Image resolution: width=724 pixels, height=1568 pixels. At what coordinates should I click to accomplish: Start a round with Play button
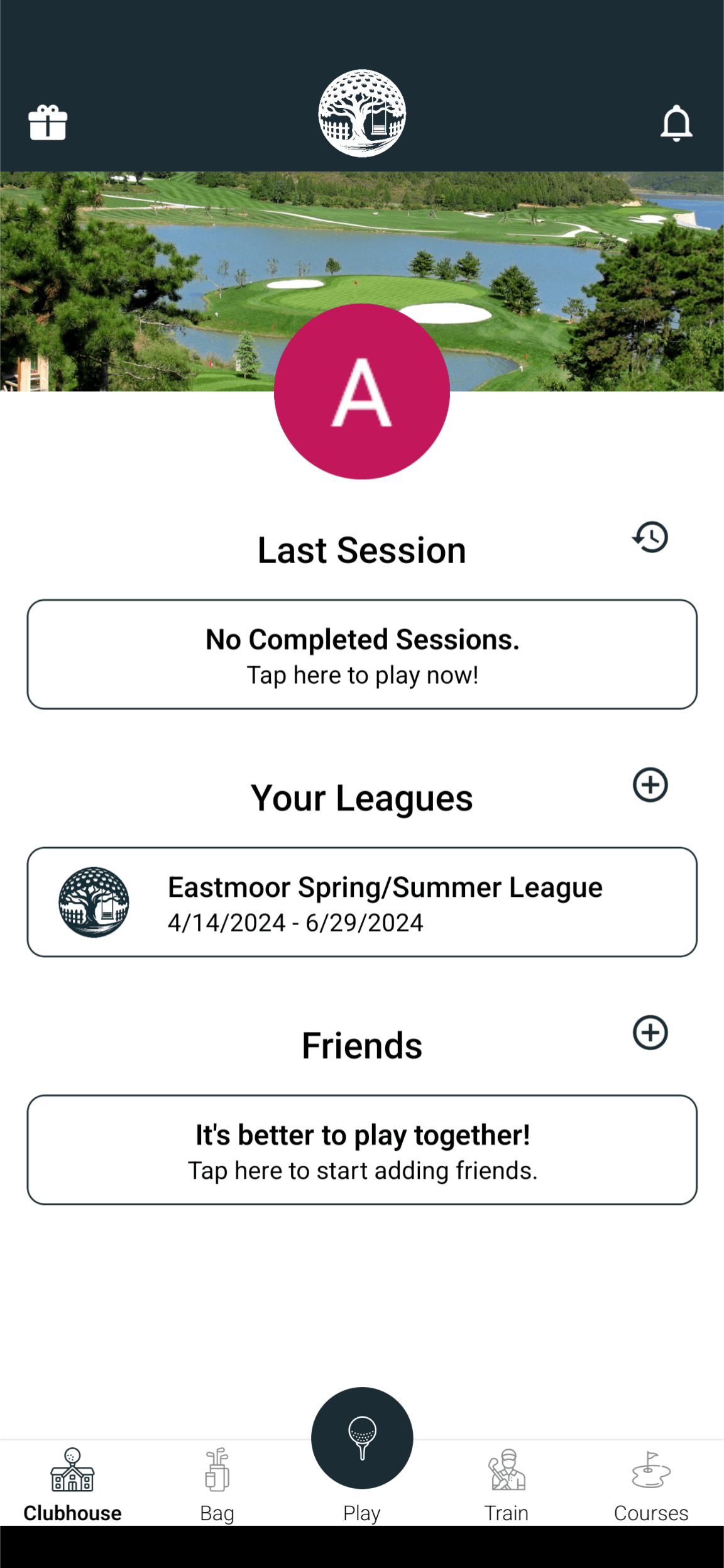tap(362, 1439)
